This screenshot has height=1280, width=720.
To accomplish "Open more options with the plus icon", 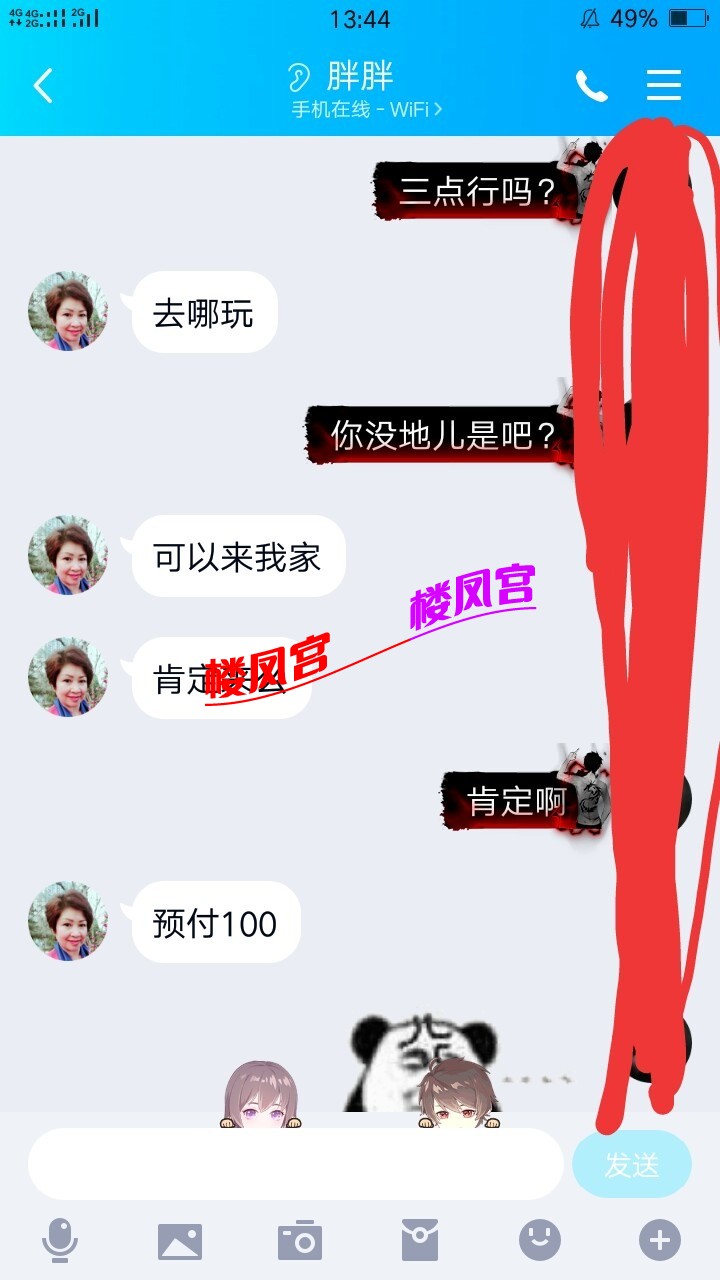I will tap(660, 1241).
